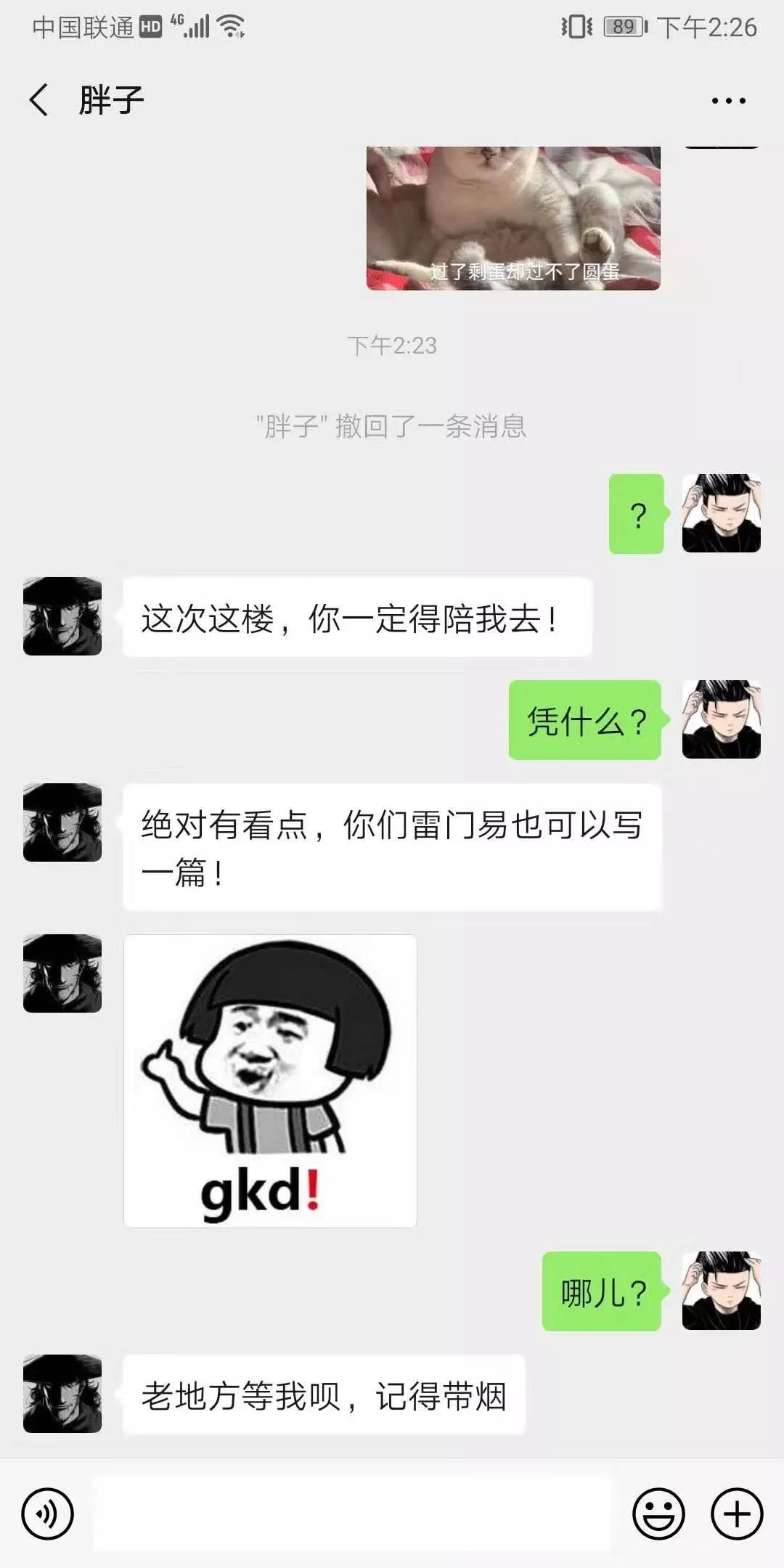This screenshot has height=1568, width=784.
Task: Open my avatar beside 凭什么？ message
Action: [721, 719]
